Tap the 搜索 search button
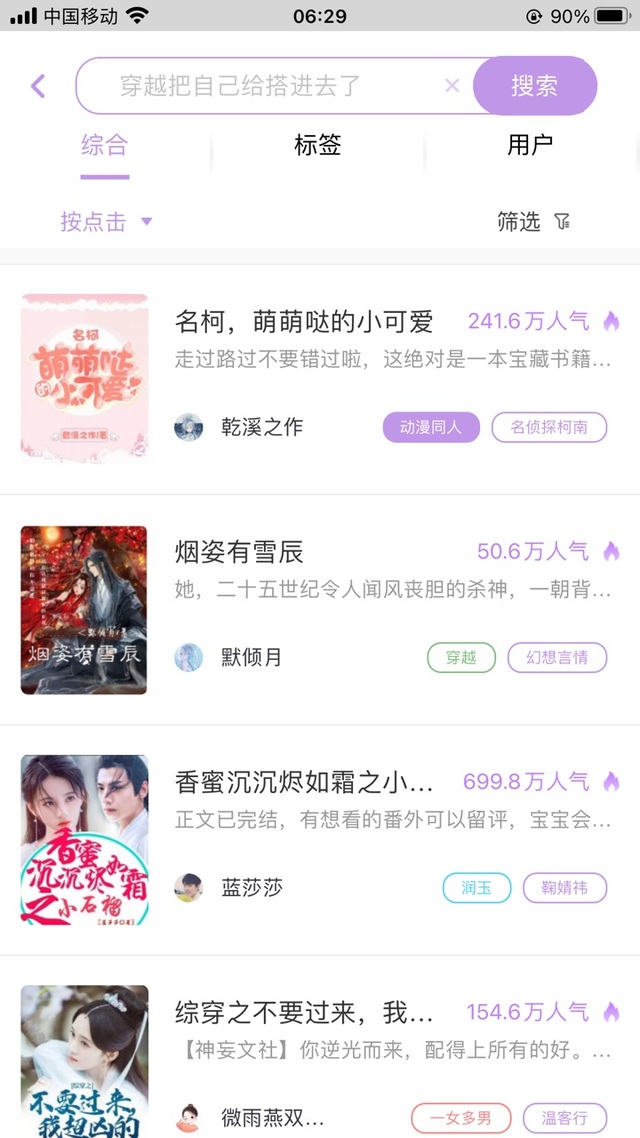Viewport: 640px width, 1138px height. 535,86
